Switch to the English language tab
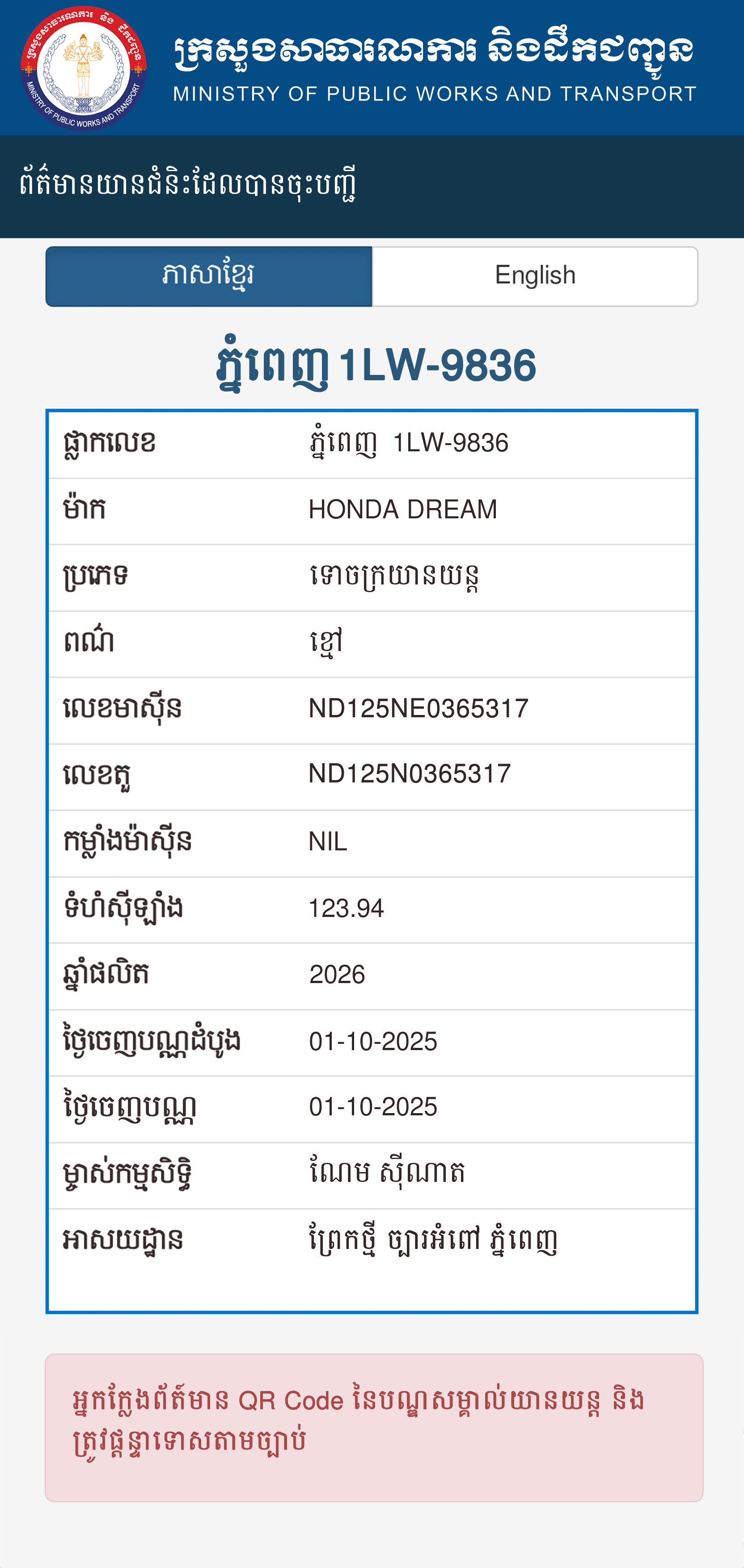The image size is (744, 1568). pyautogui.click(x=535, y=276)
